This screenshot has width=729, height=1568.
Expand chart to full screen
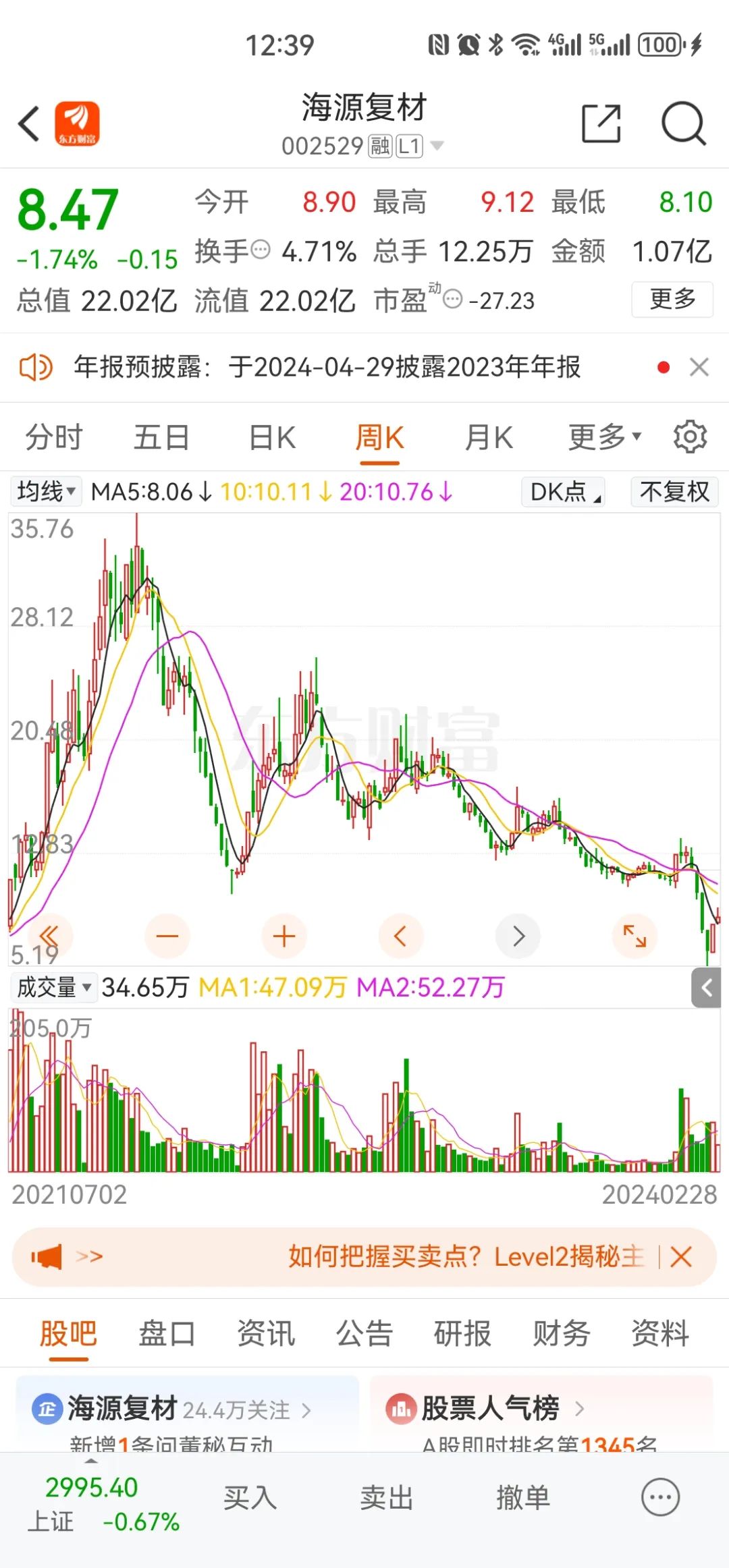coord(634,936)
